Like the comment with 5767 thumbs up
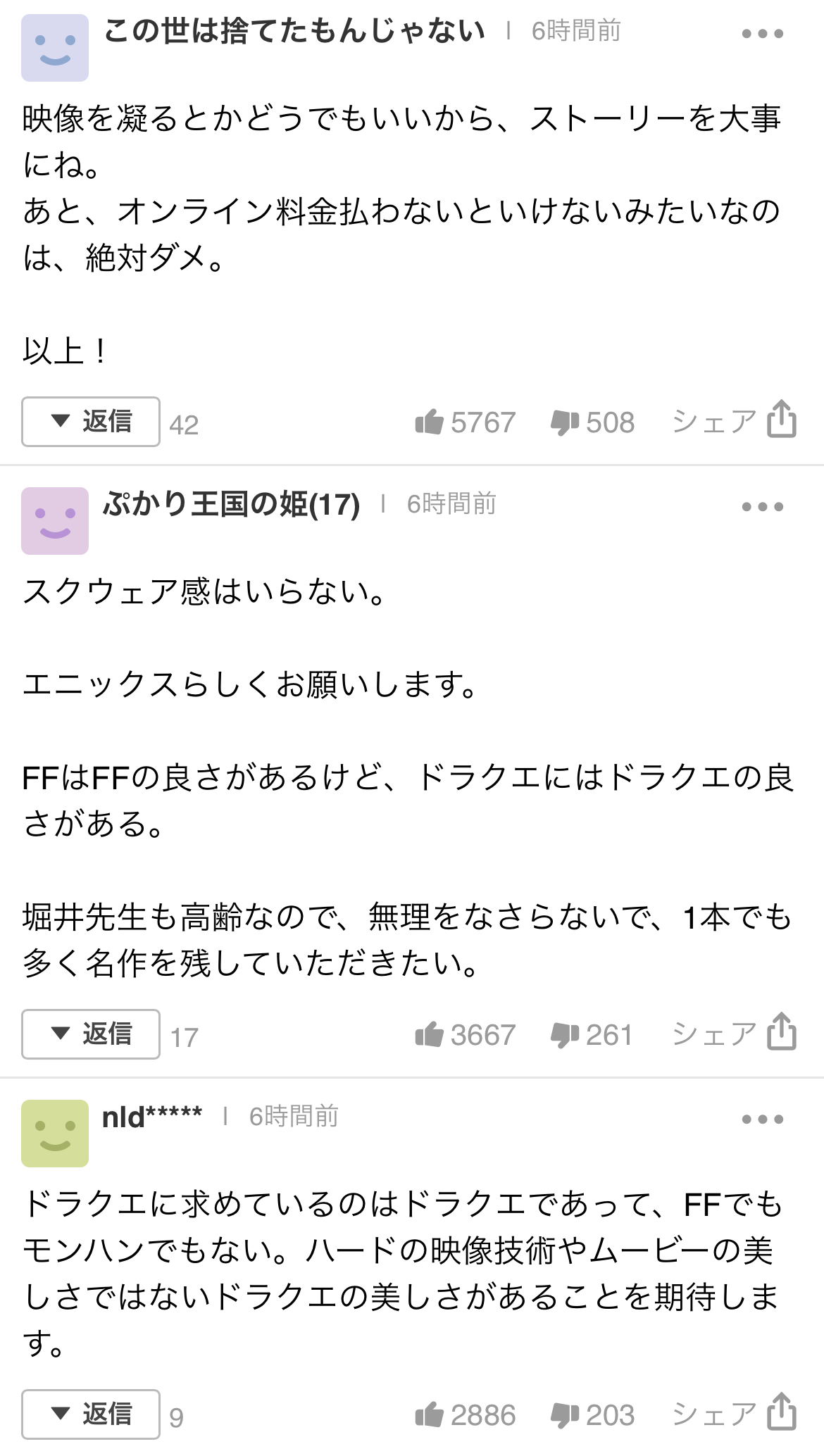This screenshot has width=824, height=1456. (430, 422)
